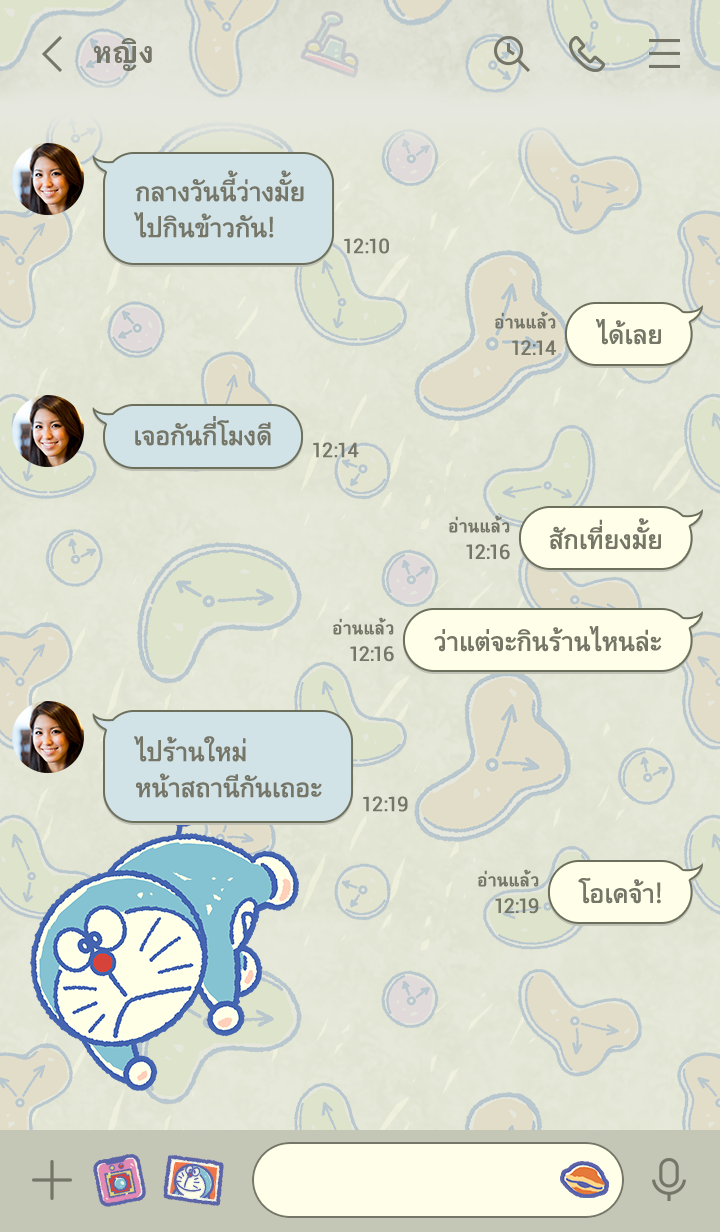Record a voice message with microphone
This screenshot has height=1232, width=720.
pyautogui.click(x=668, y=1180)
